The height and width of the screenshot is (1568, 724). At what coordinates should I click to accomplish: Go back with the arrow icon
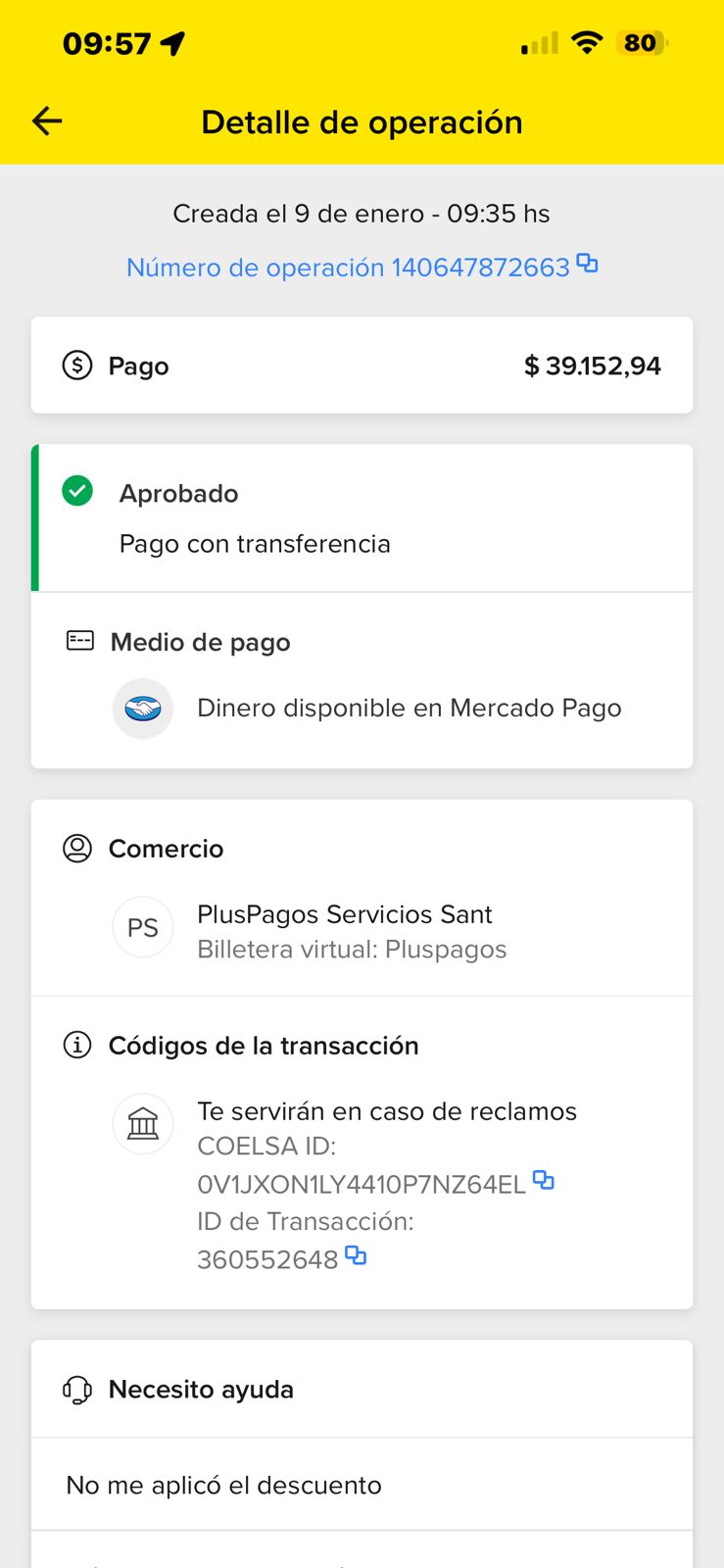click(47, 122)
